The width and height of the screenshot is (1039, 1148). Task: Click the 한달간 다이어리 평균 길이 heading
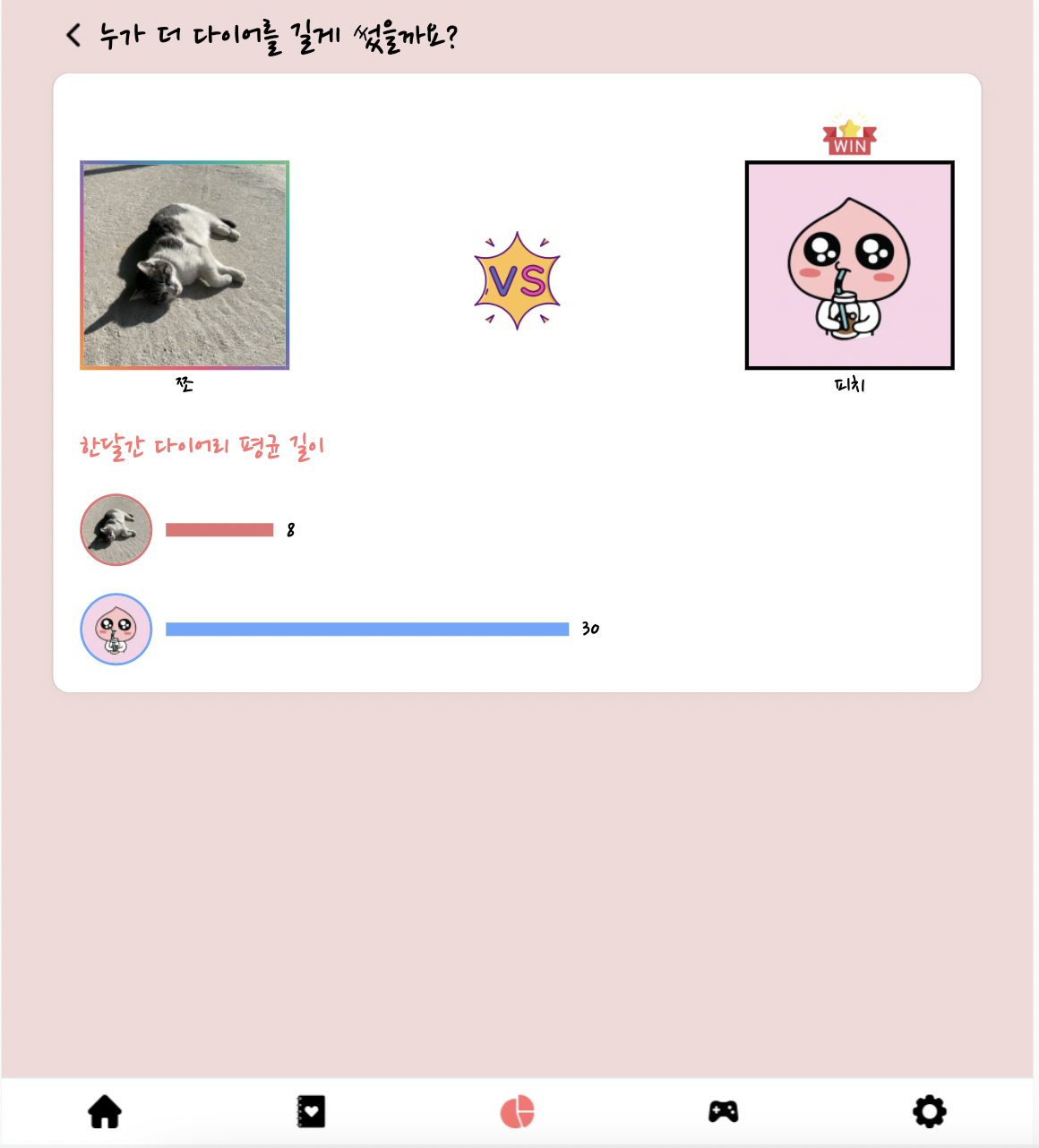(x=202, y=447)
